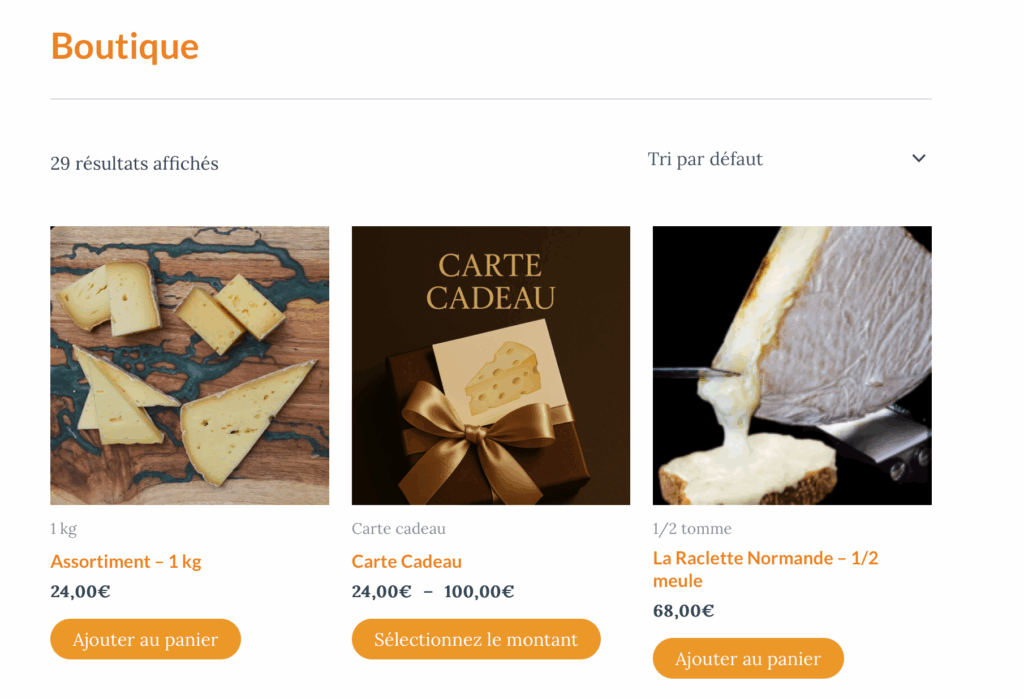Tap Sélectionnez le montant for the gift card
Image resolution: width=1024 pixels, height=699 pixels.
[x=475, y=639]
